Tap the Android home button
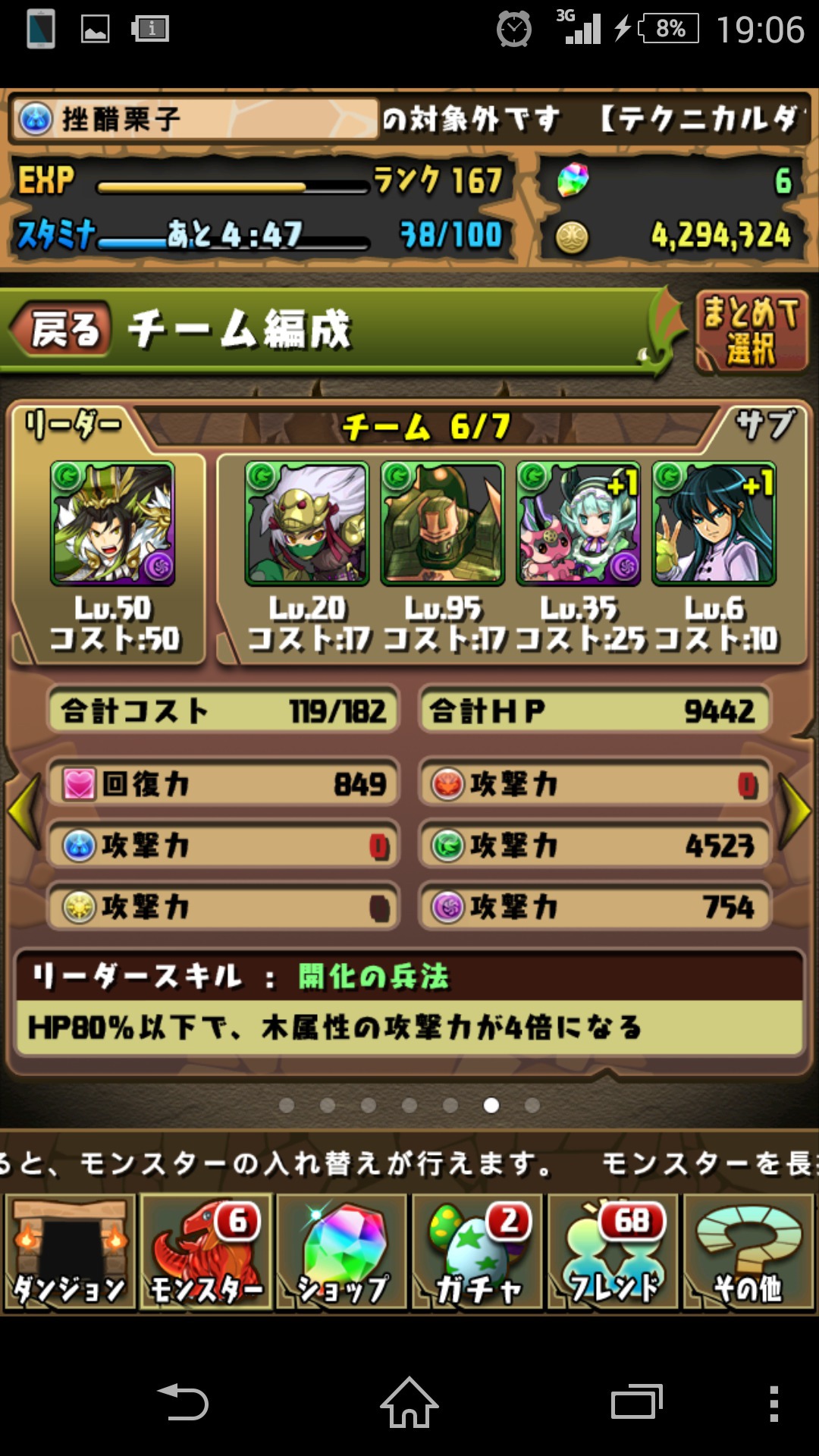This screenshot has height=1456, width=819. (x=409, y=1403)
